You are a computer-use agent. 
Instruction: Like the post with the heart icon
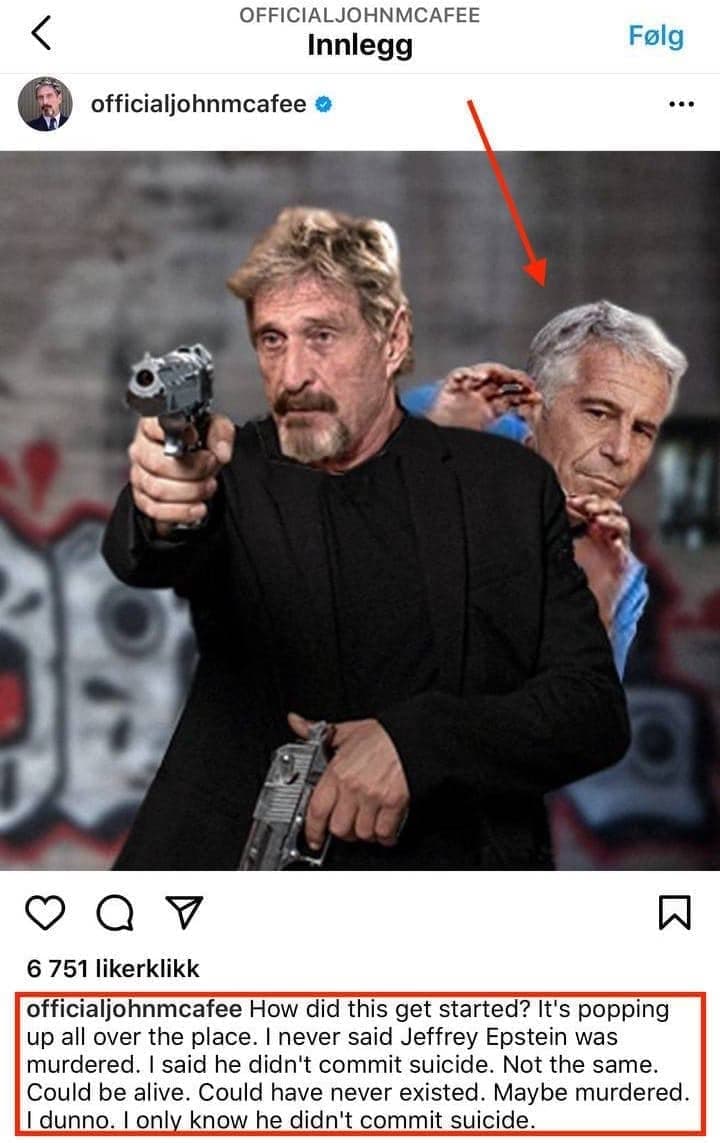tap(44, 913)
